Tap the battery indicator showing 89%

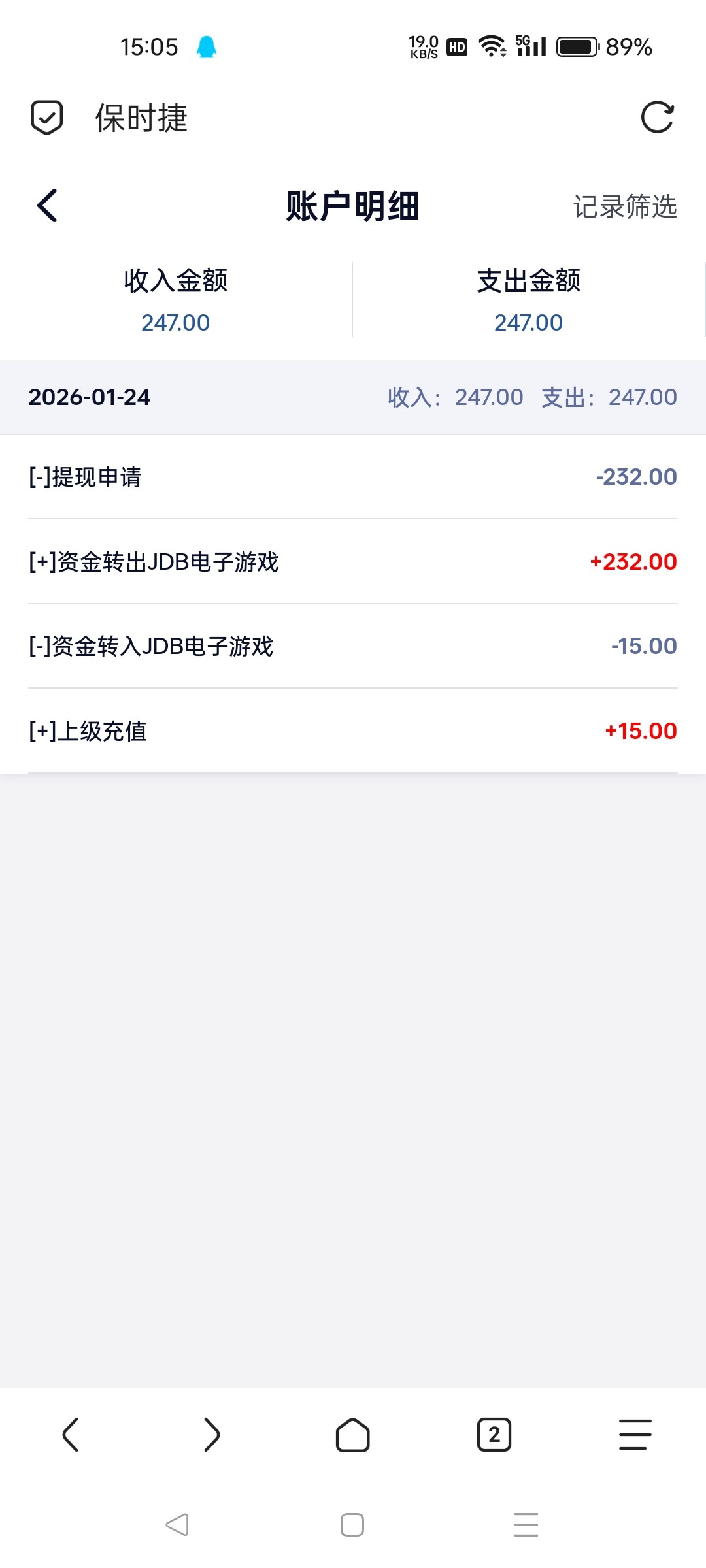tap(578, 46)
